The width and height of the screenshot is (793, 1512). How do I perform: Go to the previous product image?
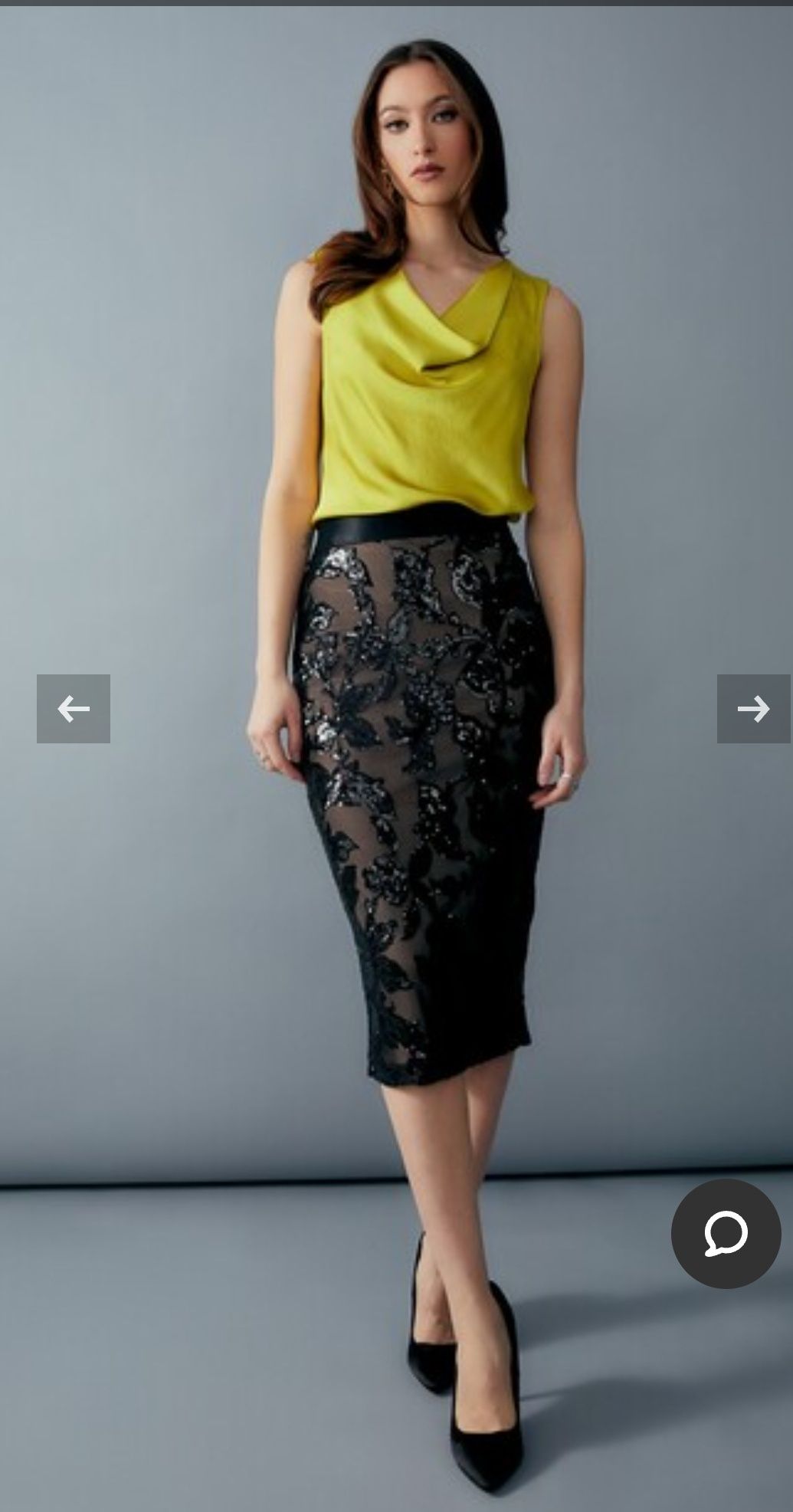point(74,709)
